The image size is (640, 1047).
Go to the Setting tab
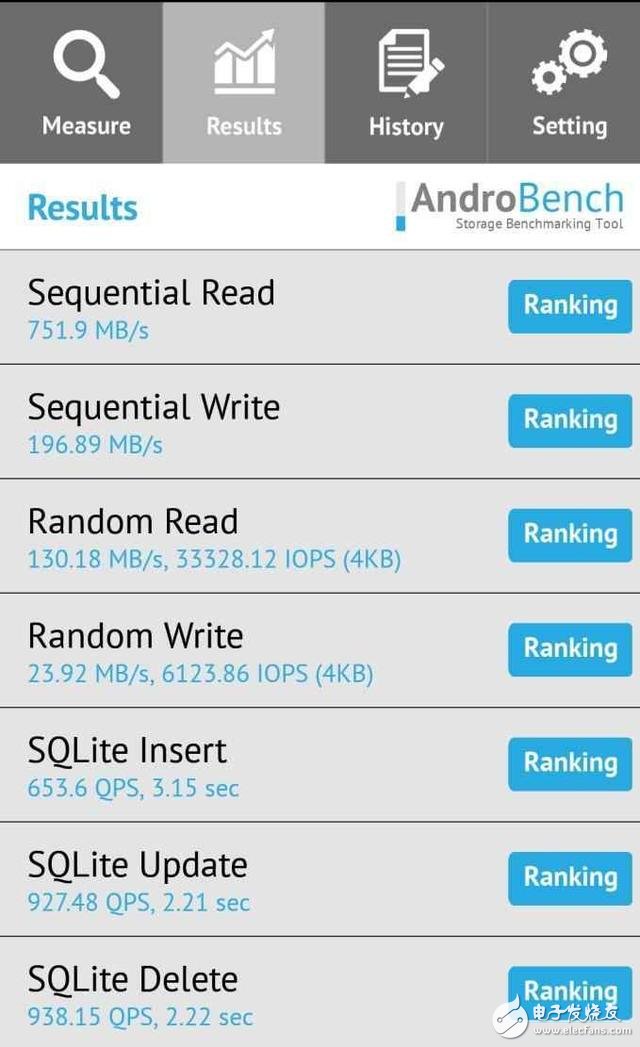coord(568,82)
